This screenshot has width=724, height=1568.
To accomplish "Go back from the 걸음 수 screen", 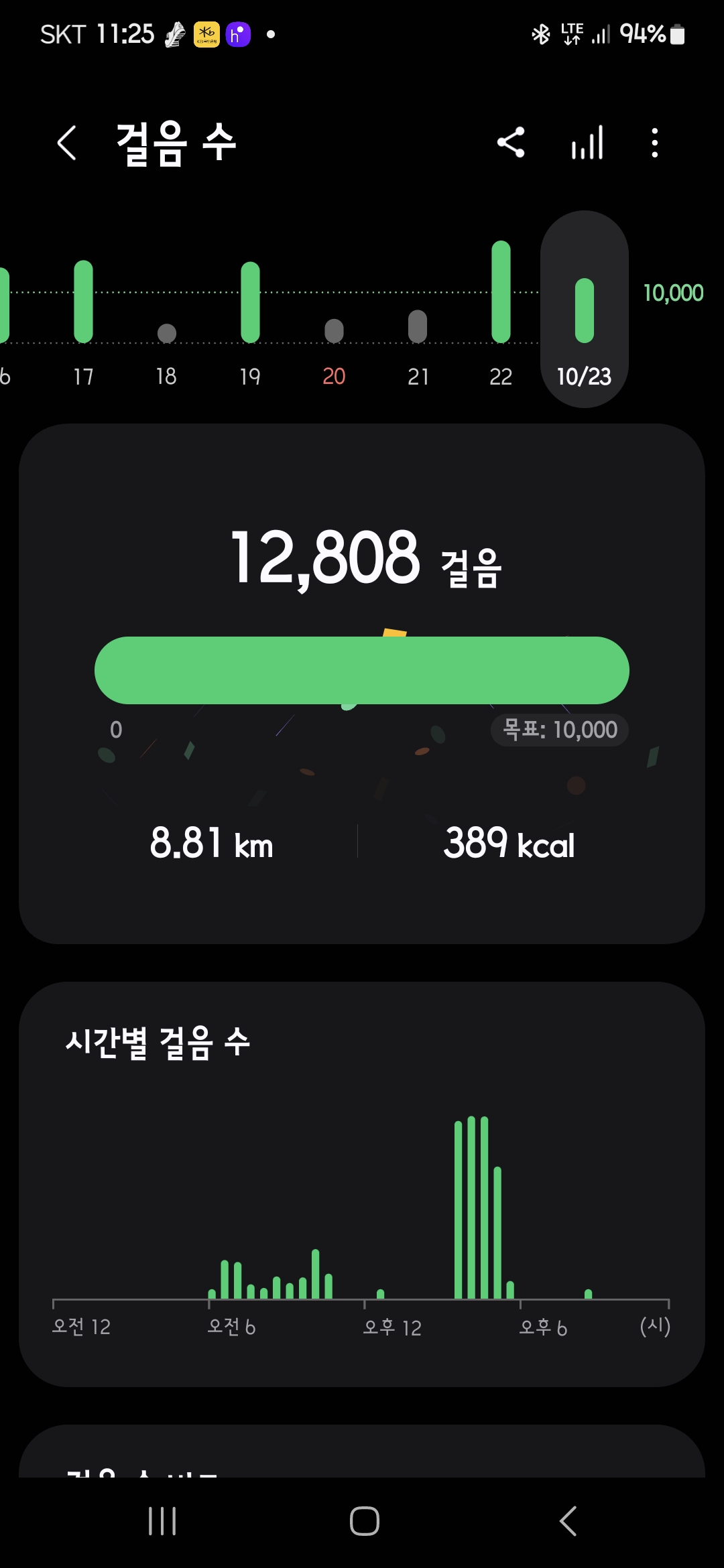I will [x=67, y=143].
